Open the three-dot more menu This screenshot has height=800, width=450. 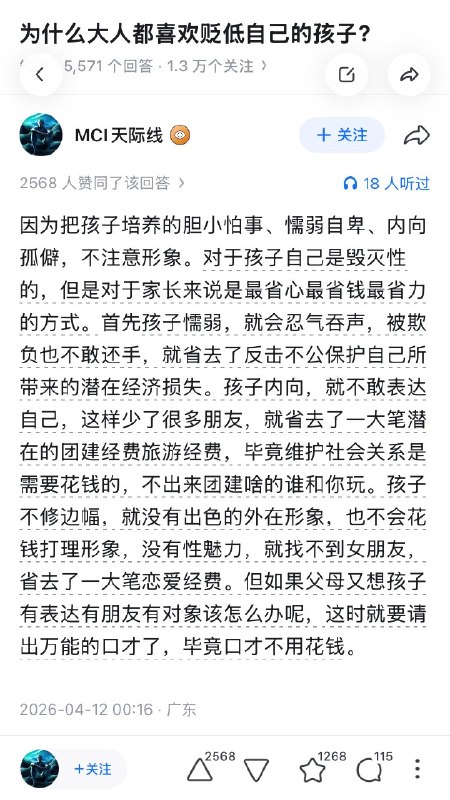coord(417,769)
